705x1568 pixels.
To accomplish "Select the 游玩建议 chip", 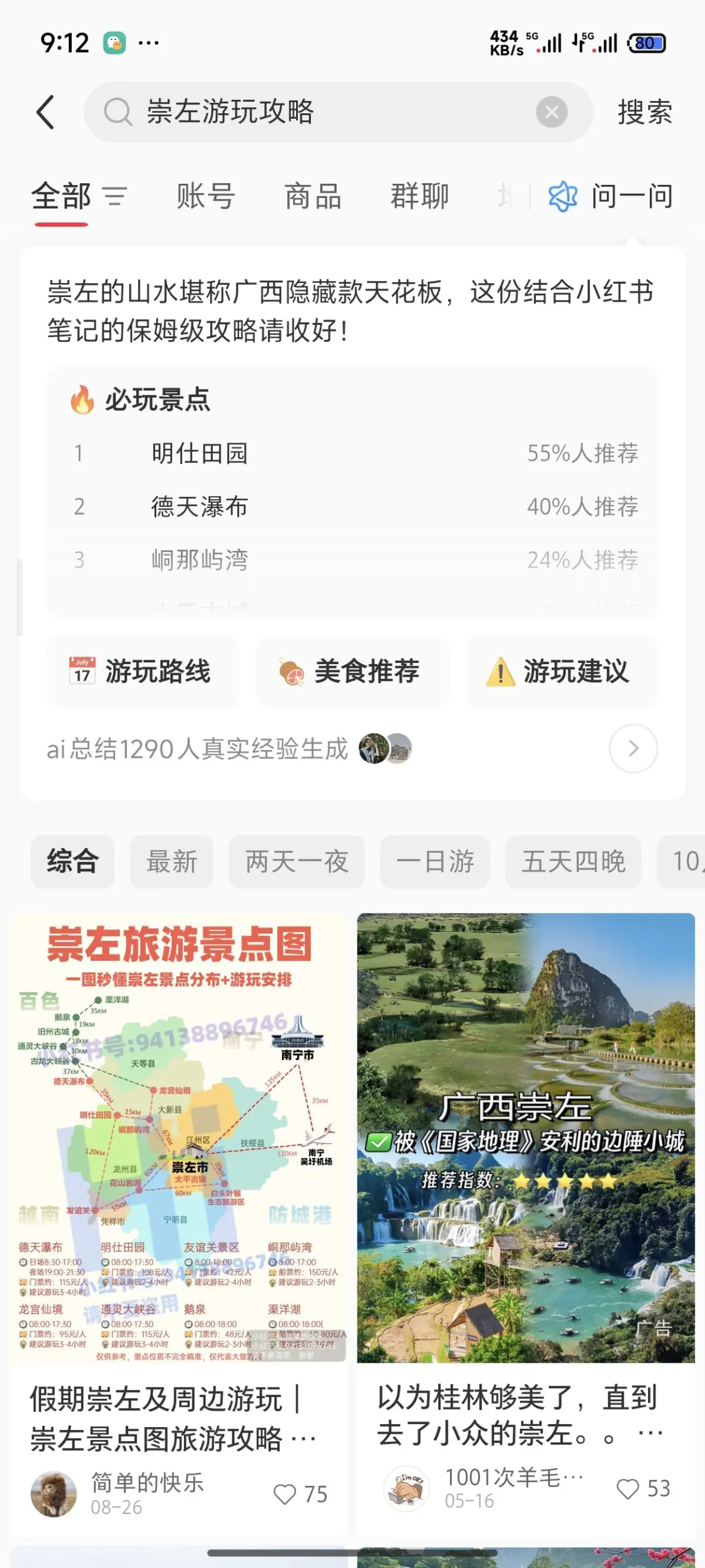I will (561, 672).
